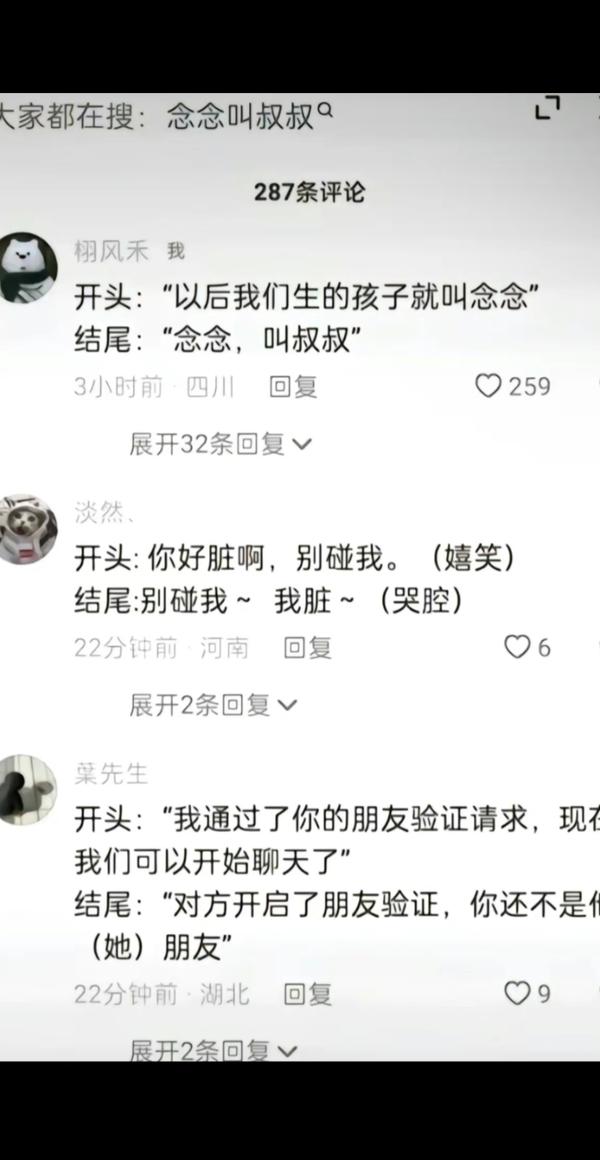Like 栩风禾's comment with 259 likes
Image resolution: width=600 pixels, height=1160 pixels.
(x=488, y=386)
